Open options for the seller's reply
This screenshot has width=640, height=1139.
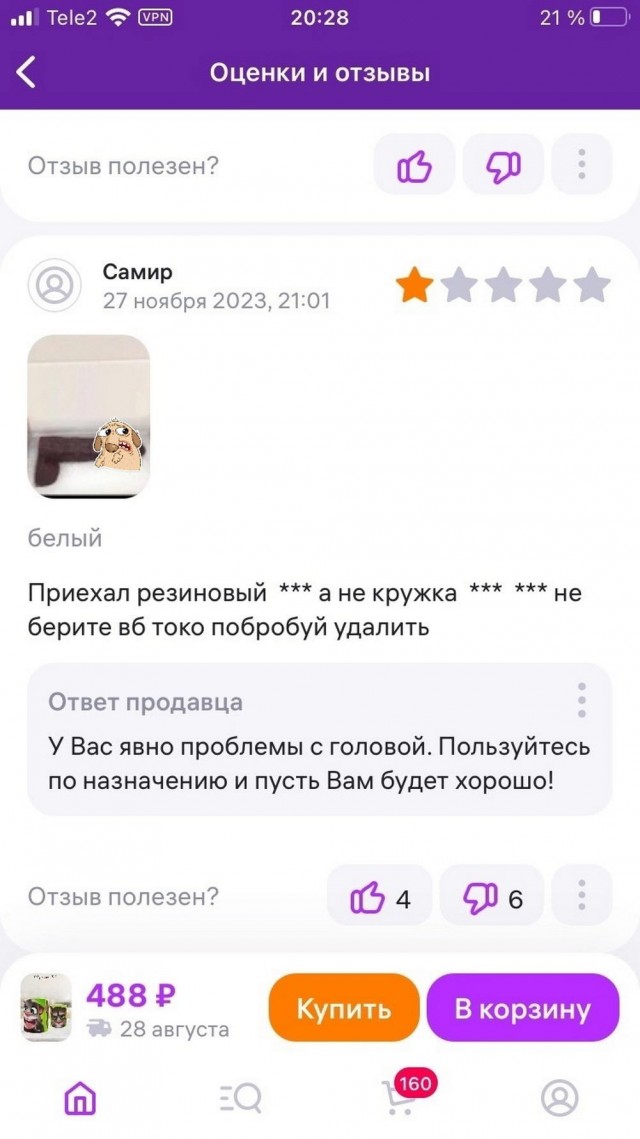581,701
